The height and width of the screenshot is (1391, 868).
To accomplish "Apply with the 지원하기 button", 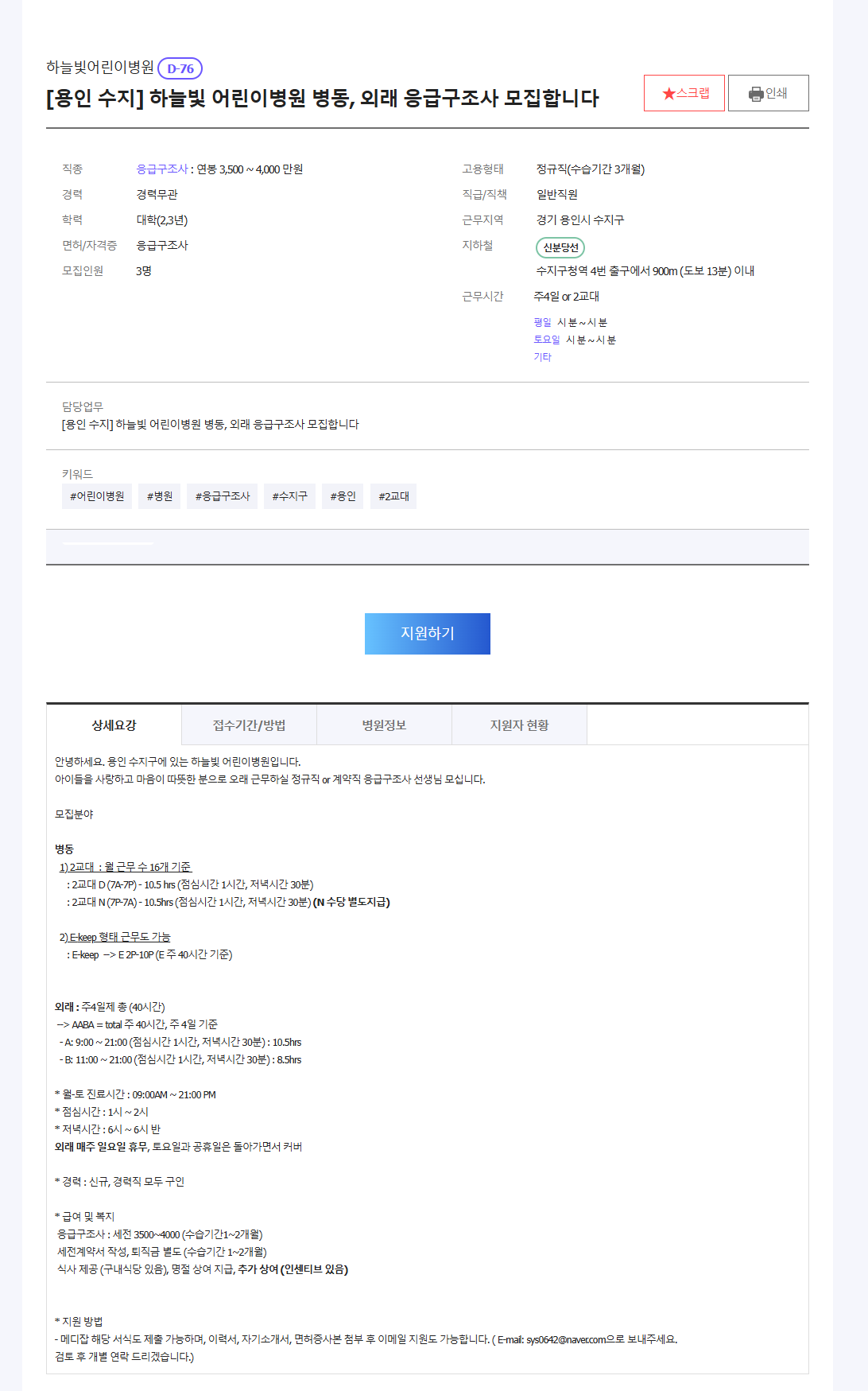I will point(427,633).
